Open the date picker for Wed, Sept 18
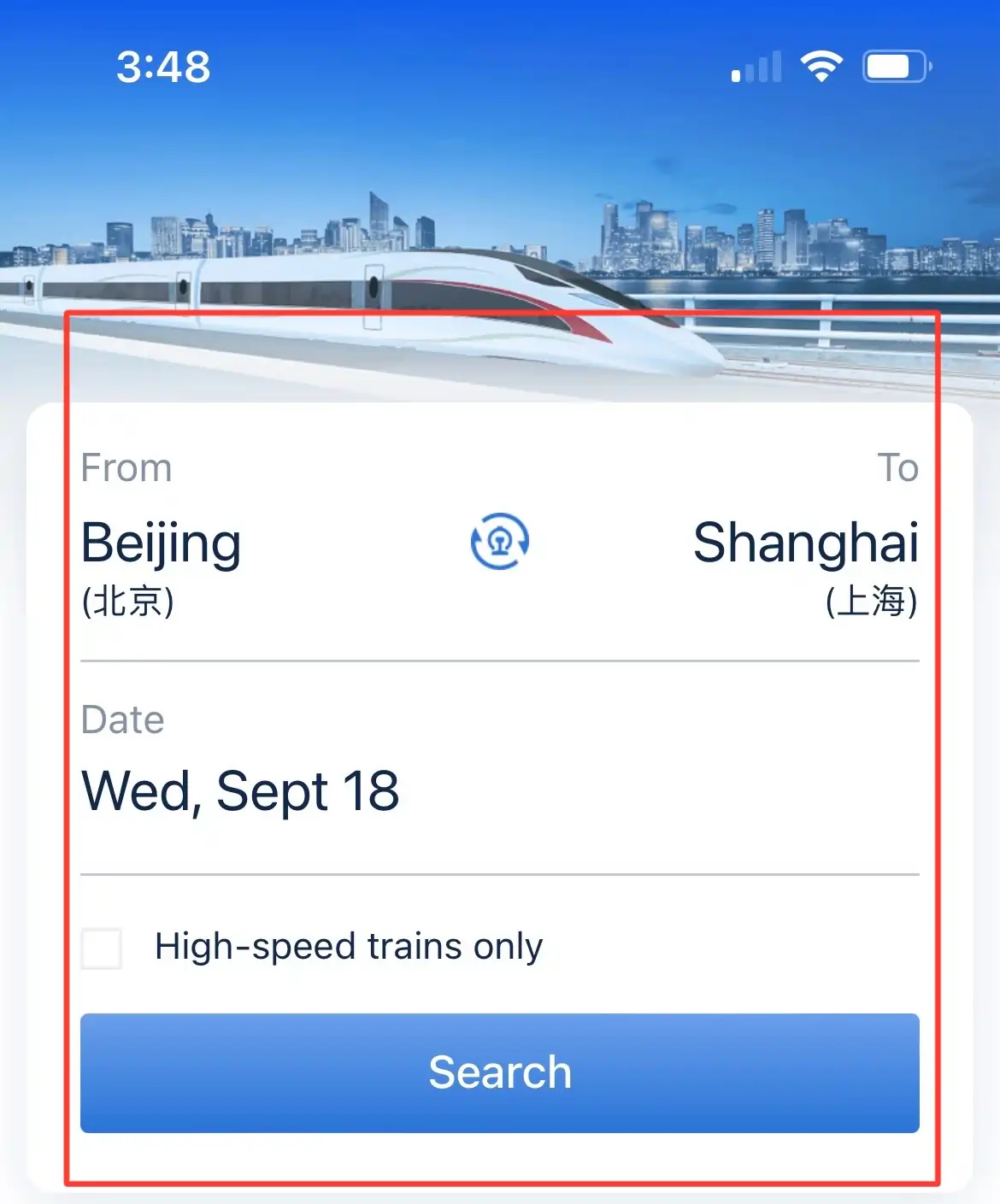The image size is (1000, 1204). click(240, 791)
